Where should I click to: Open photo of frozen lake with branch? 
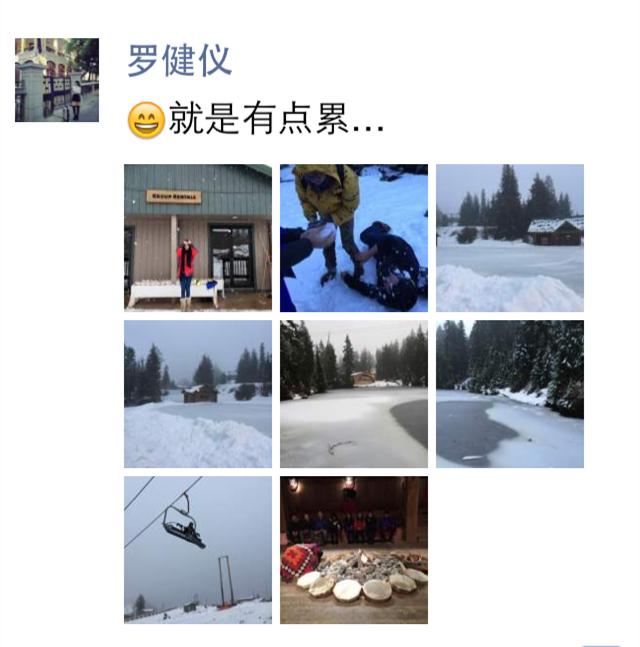[354, 394]
